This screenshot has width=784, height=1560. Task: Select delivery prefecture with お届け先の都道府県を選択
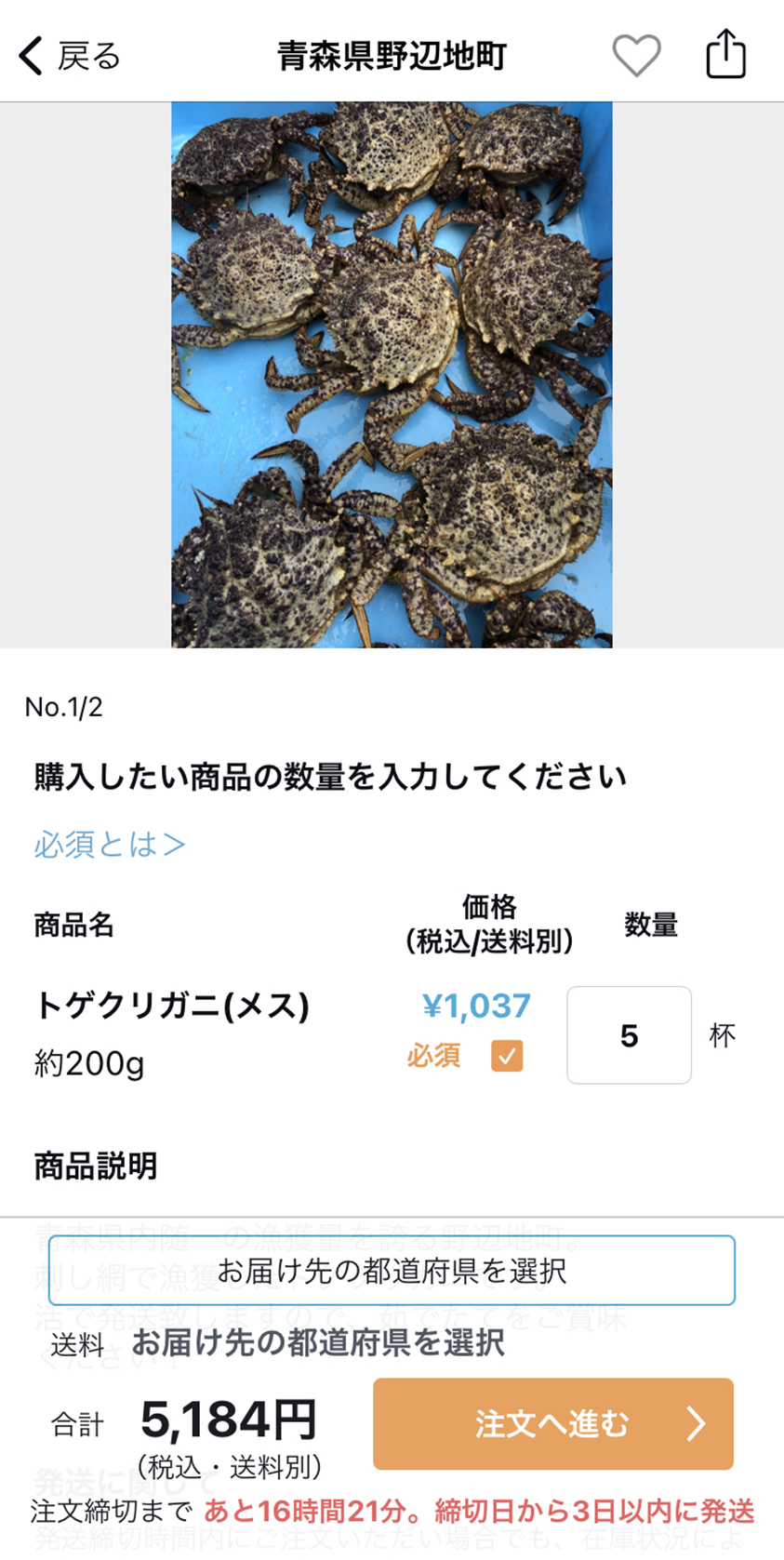[x=392, y=1271]
